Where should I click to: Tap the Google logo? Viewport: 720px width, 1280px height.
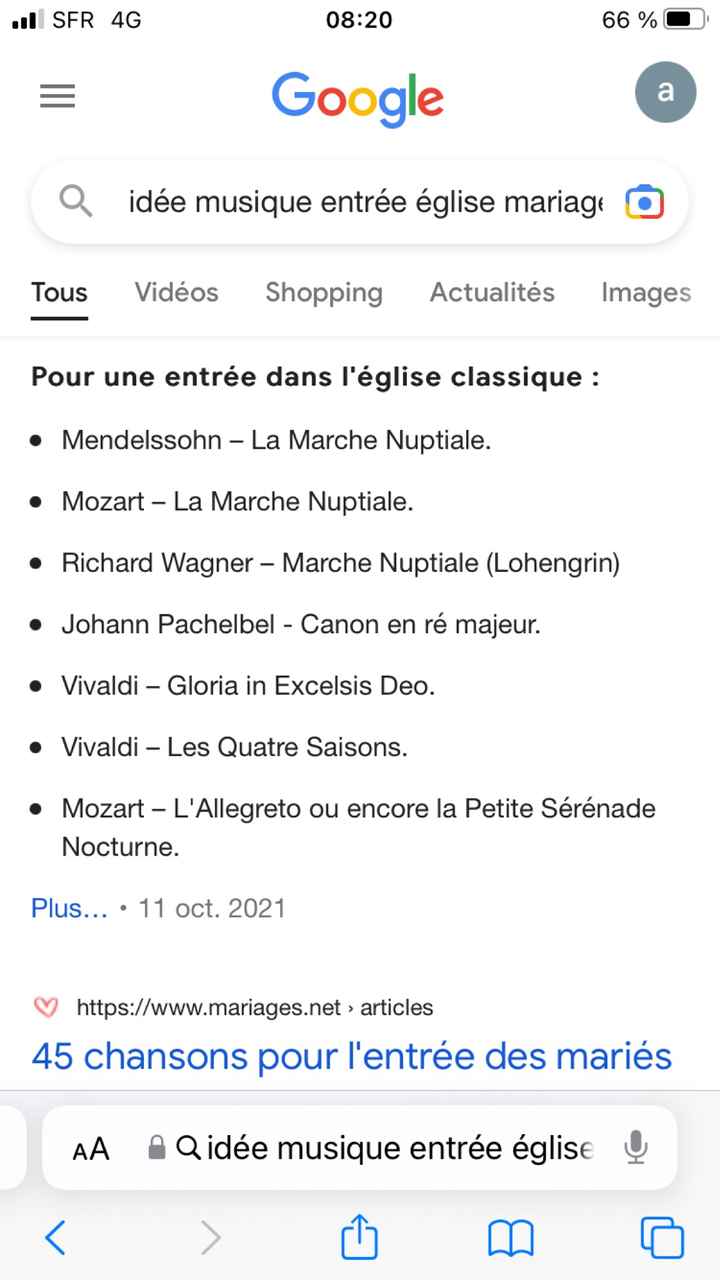click(x=357, y=97)
